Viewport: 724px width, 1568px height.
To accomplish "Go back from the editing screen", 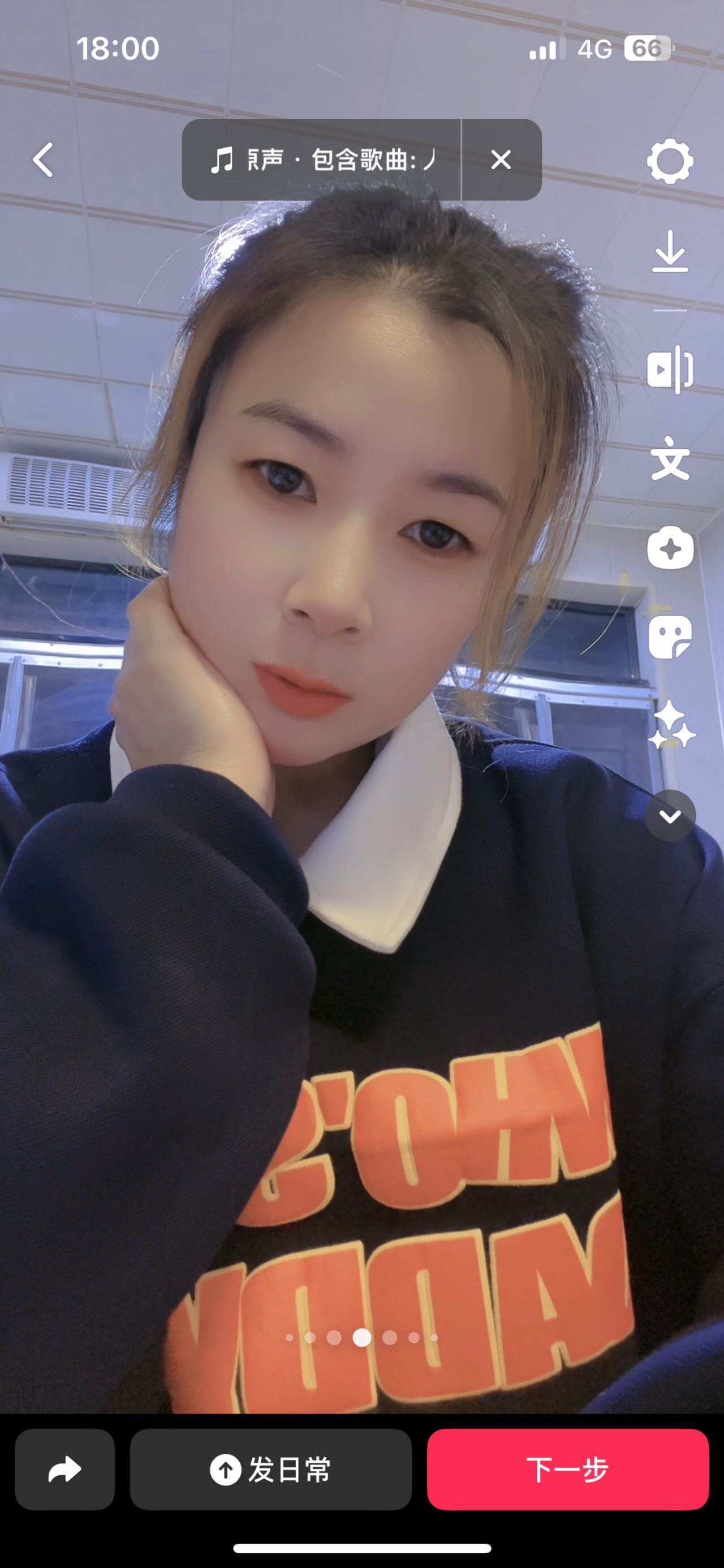I will (43, 160).
